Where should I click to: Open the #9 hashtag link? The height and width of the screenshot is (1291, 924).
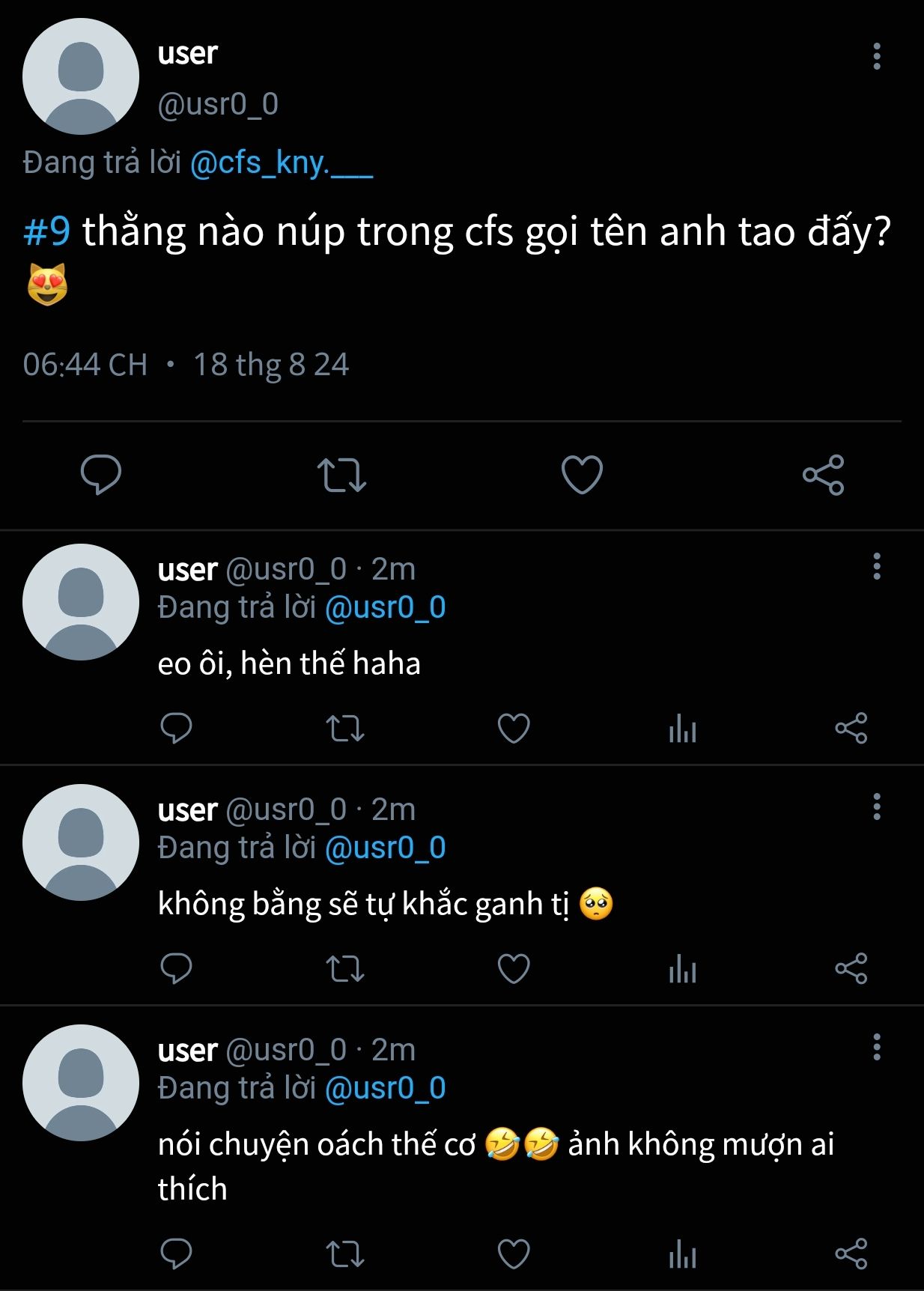(46, 231)
